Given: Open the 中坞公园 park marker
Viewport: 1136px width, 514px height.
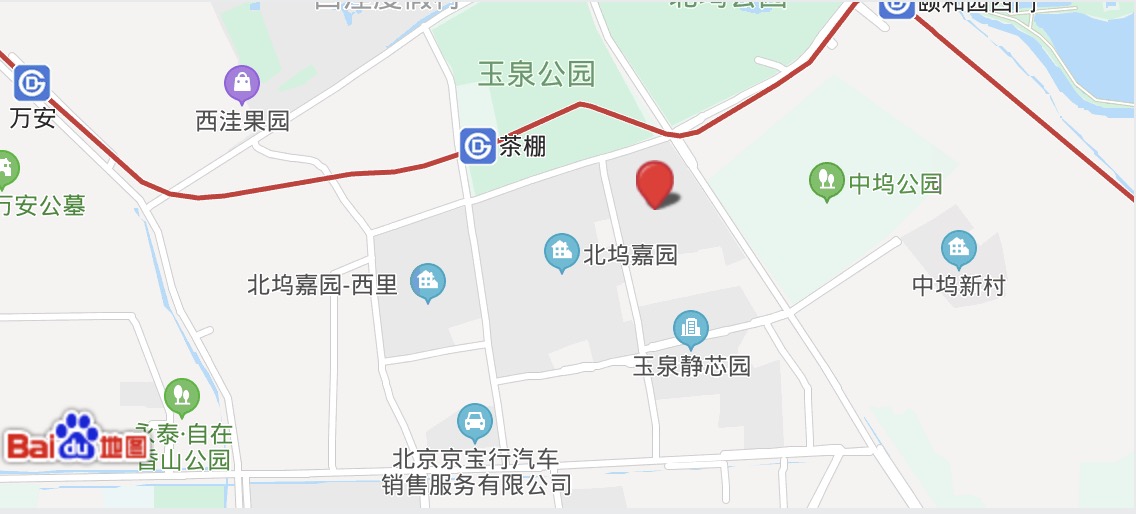Looking at the screenshot, I should [827, 181].
